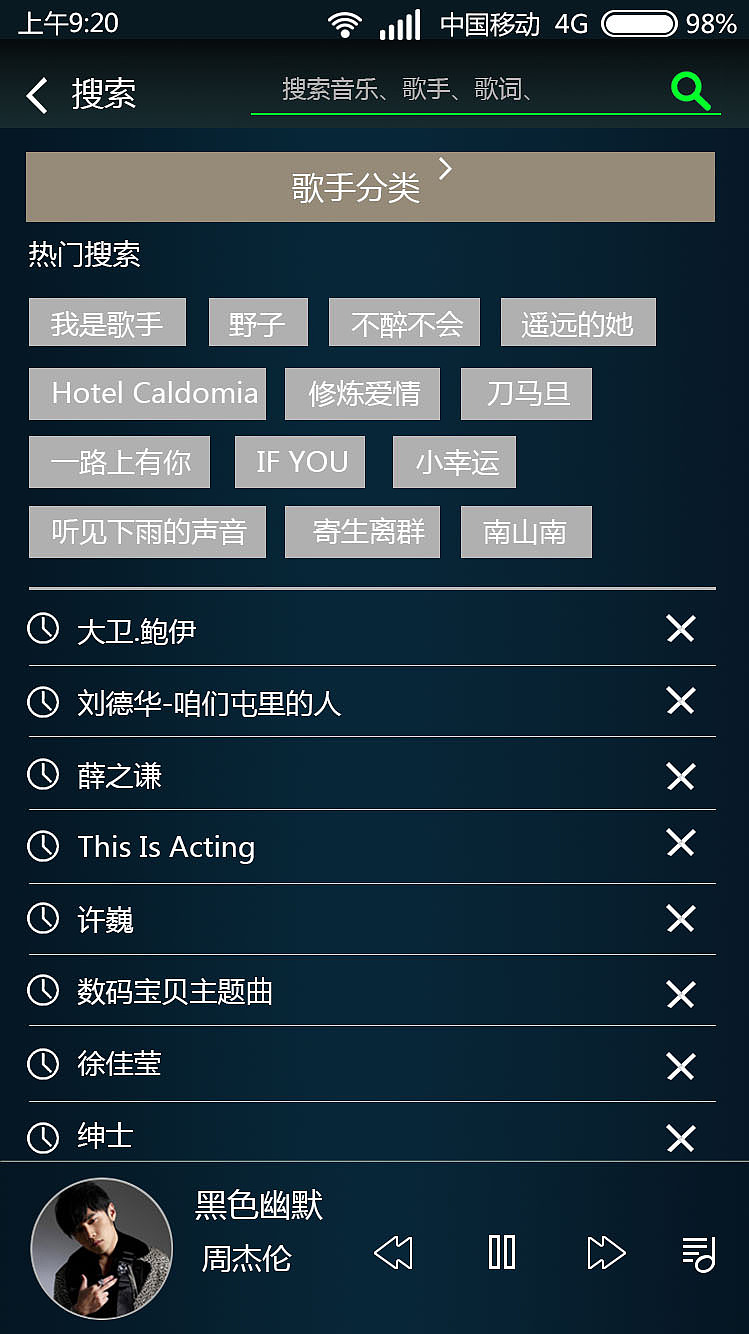The image size is (749, 1334).
Task: Delete the 大卫.鲍伊 search history entry
Action: tap(680, 629)
